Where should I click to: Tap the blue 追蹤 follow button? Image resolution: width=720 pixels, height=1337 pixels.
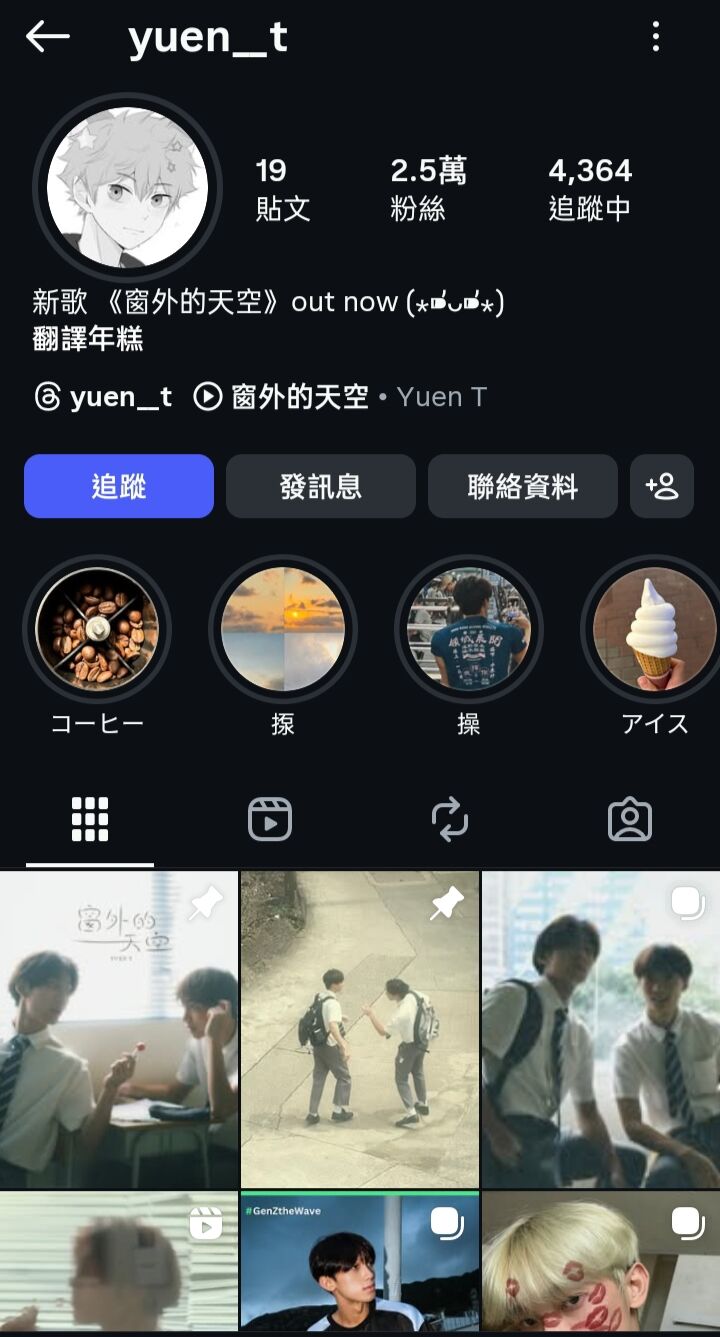119,486
